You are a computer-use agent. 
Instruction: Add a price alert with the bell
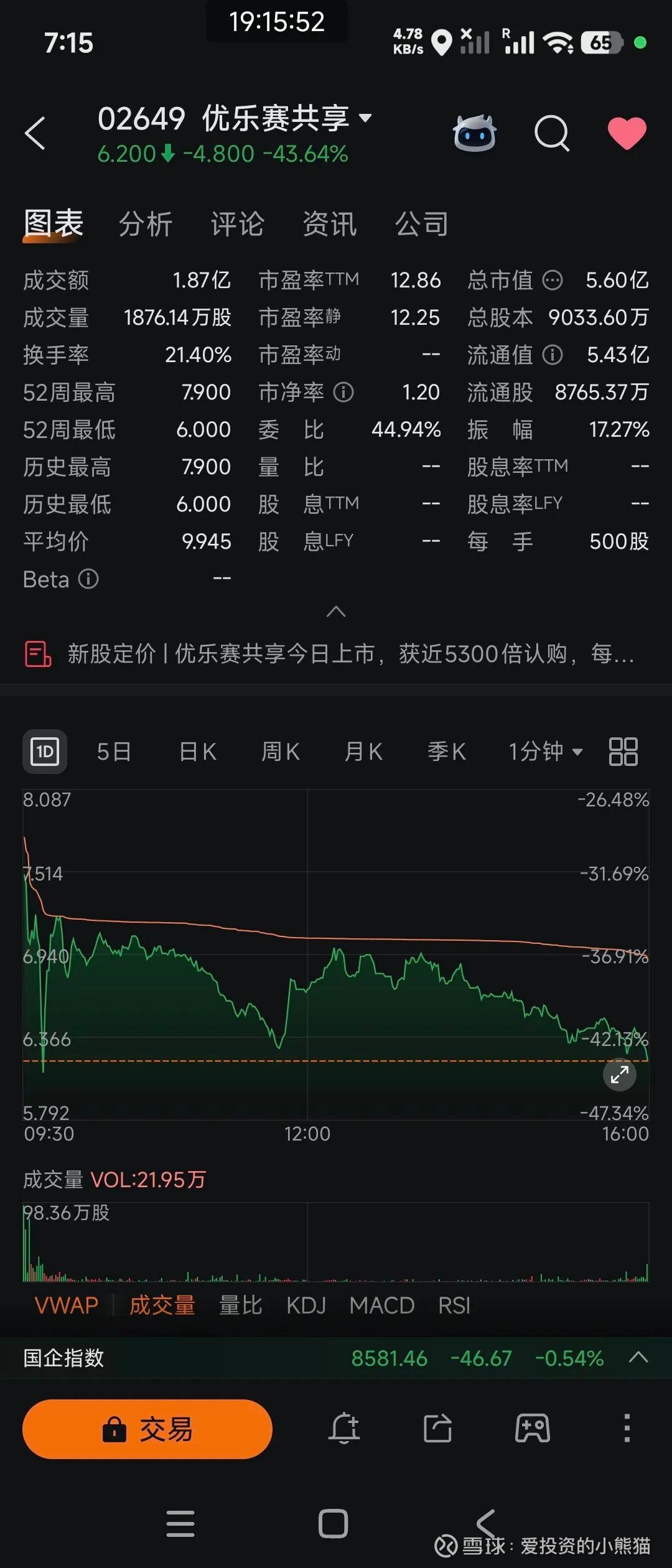pyautogui.click(x=344, y=1428)
